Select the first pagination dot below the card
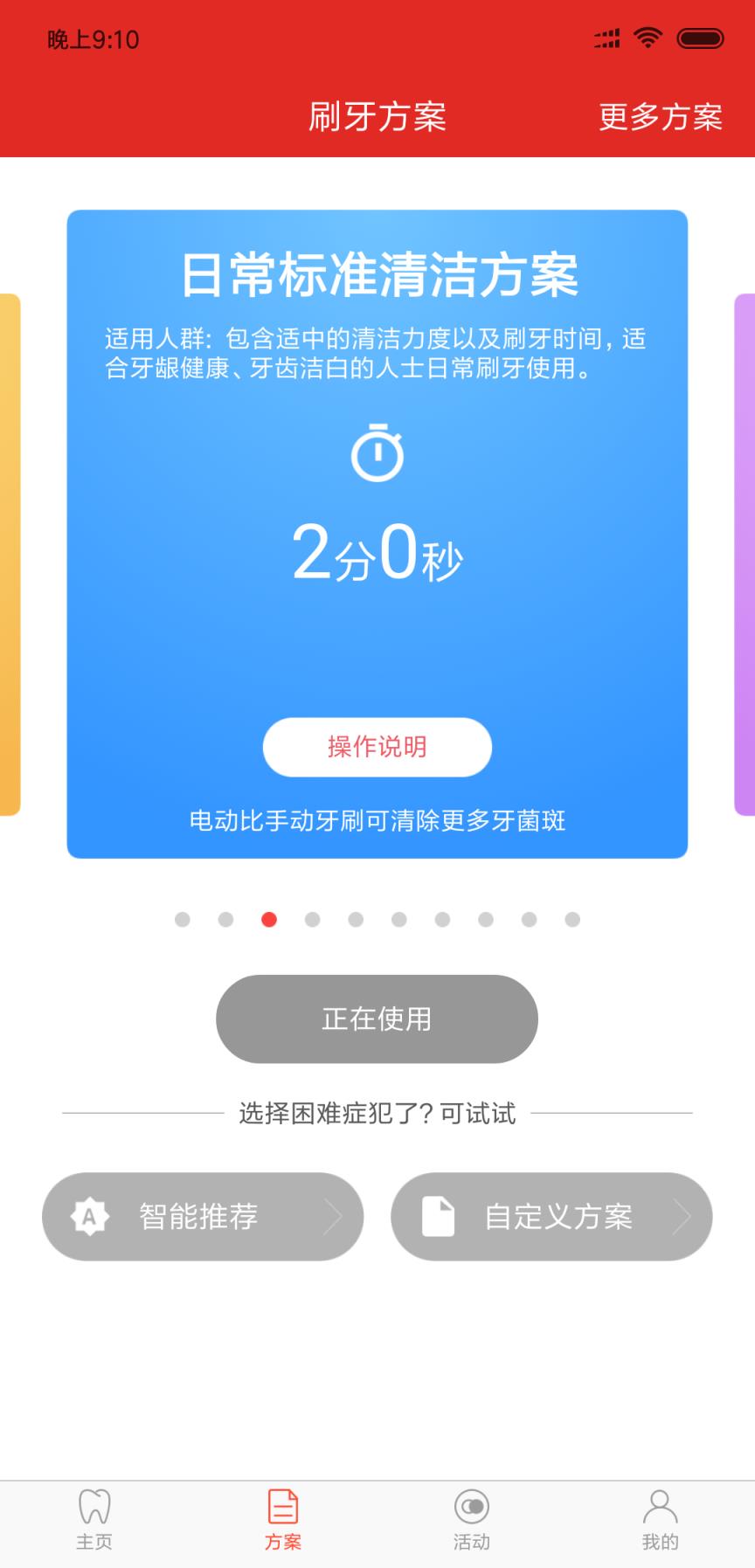Image resolution: width=755 pixels, height=1568 pixels. pos(182,920)
